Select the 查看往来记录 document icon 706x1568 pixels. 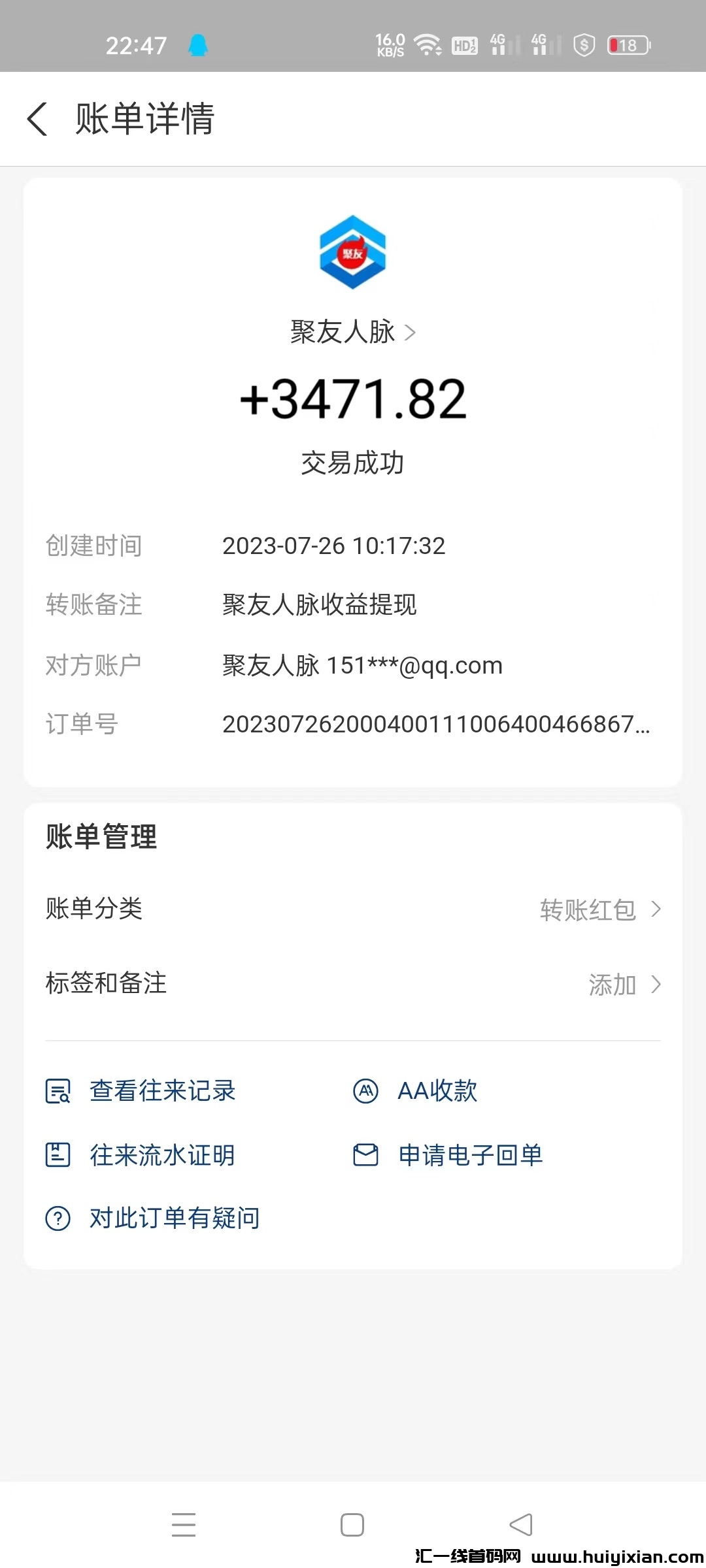[58, 1090]
